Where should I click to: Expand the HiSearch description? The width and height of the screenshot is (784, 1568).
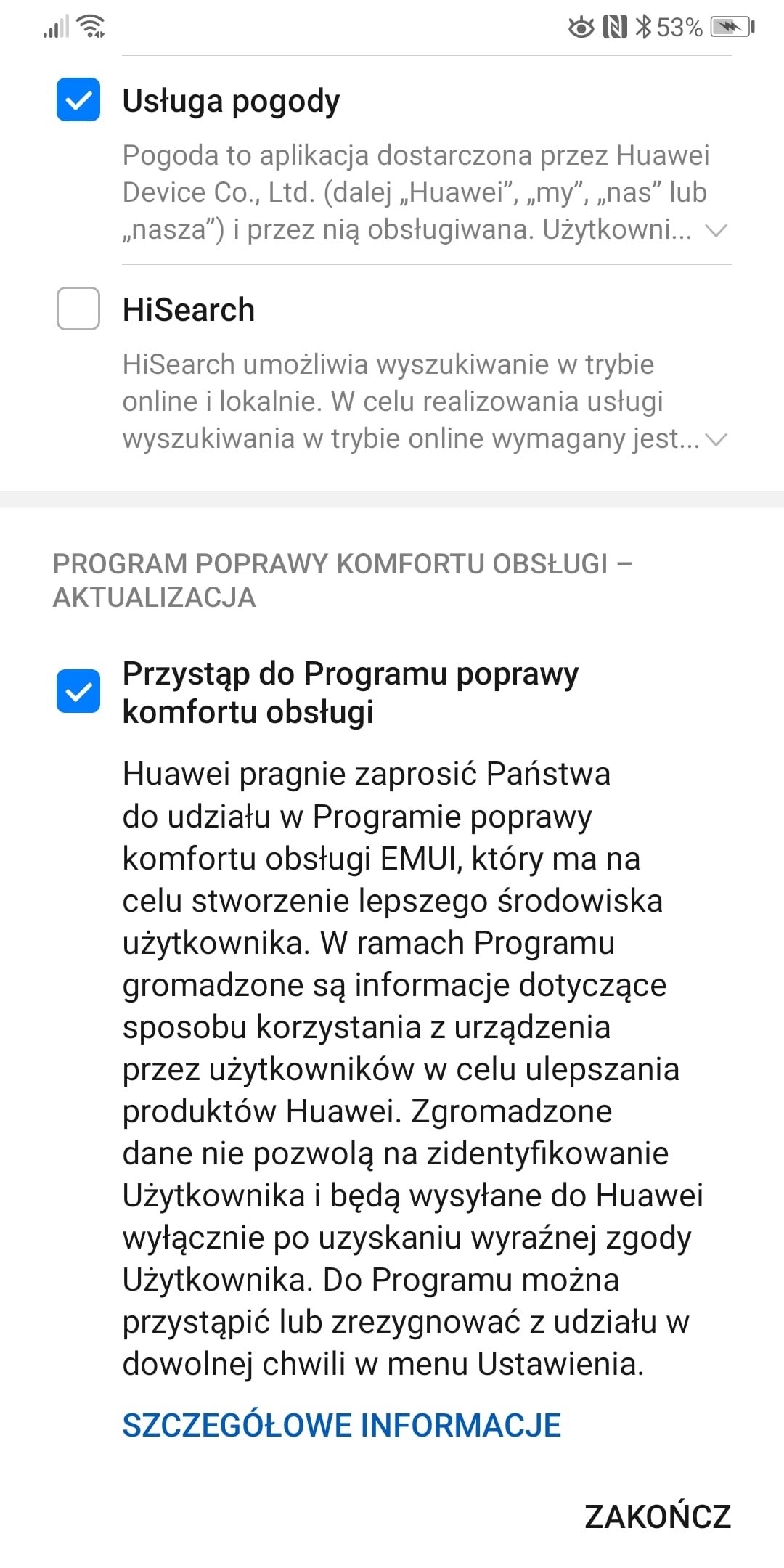point(716,440)
